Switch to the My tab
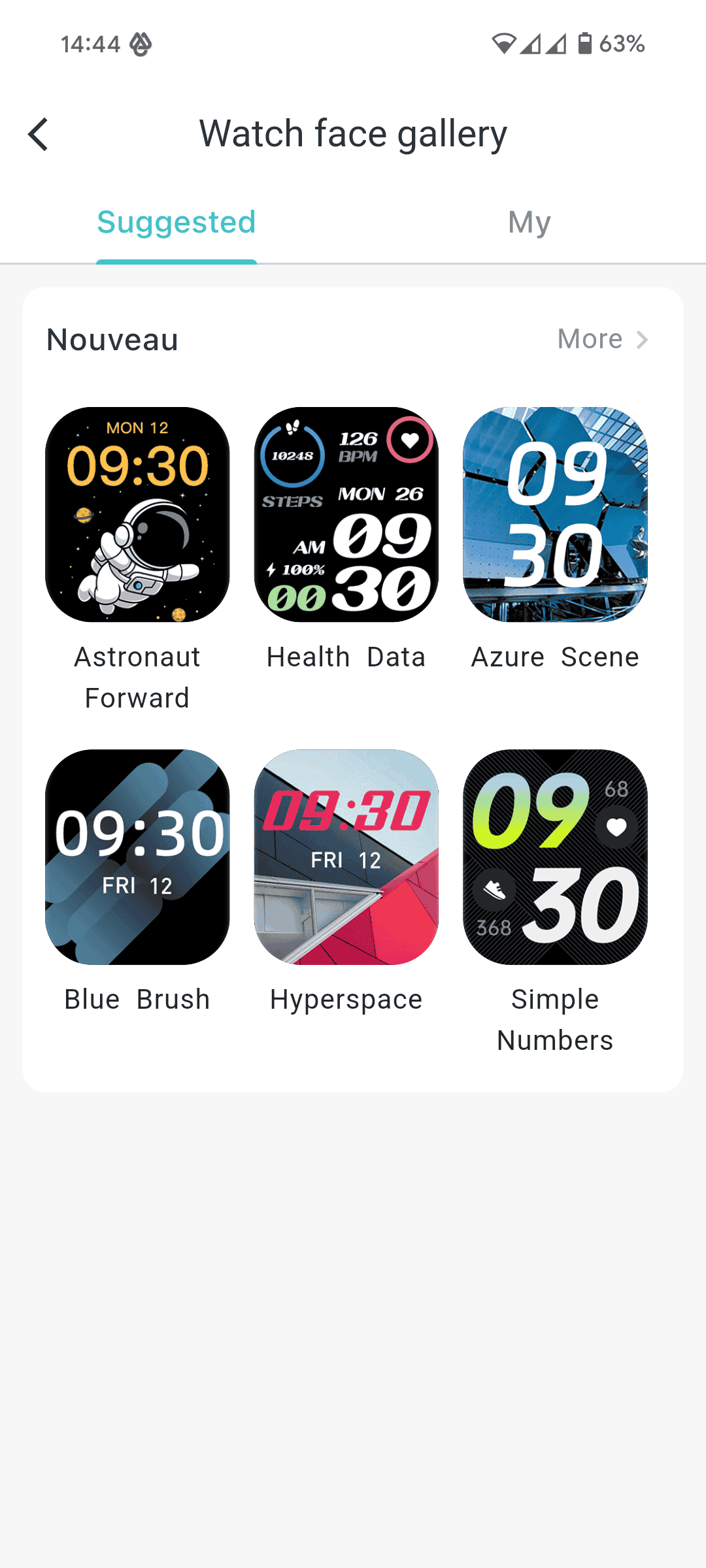Screen dimensions: 706x1568 [x=529, y=222]
